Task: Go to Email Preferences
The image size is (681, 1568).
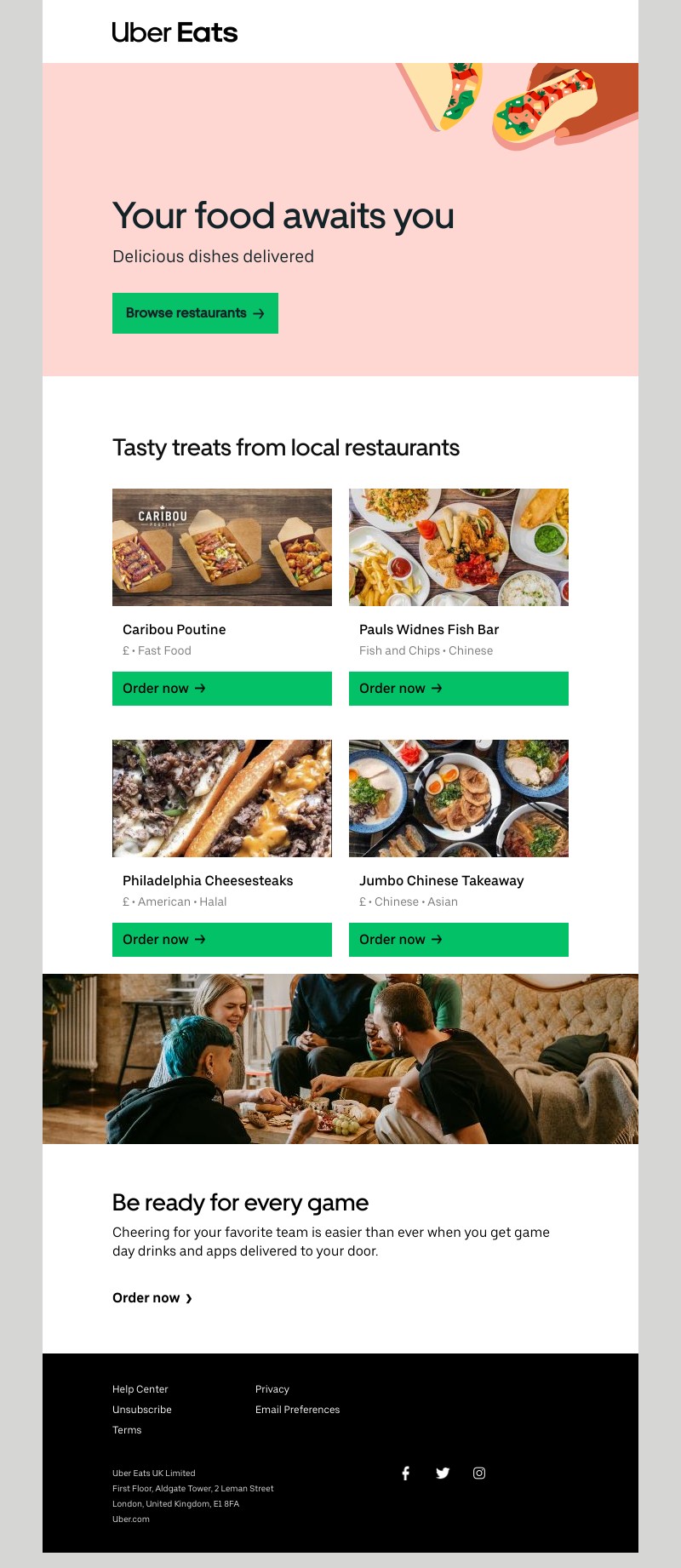Action: [x=297, y=1410]
